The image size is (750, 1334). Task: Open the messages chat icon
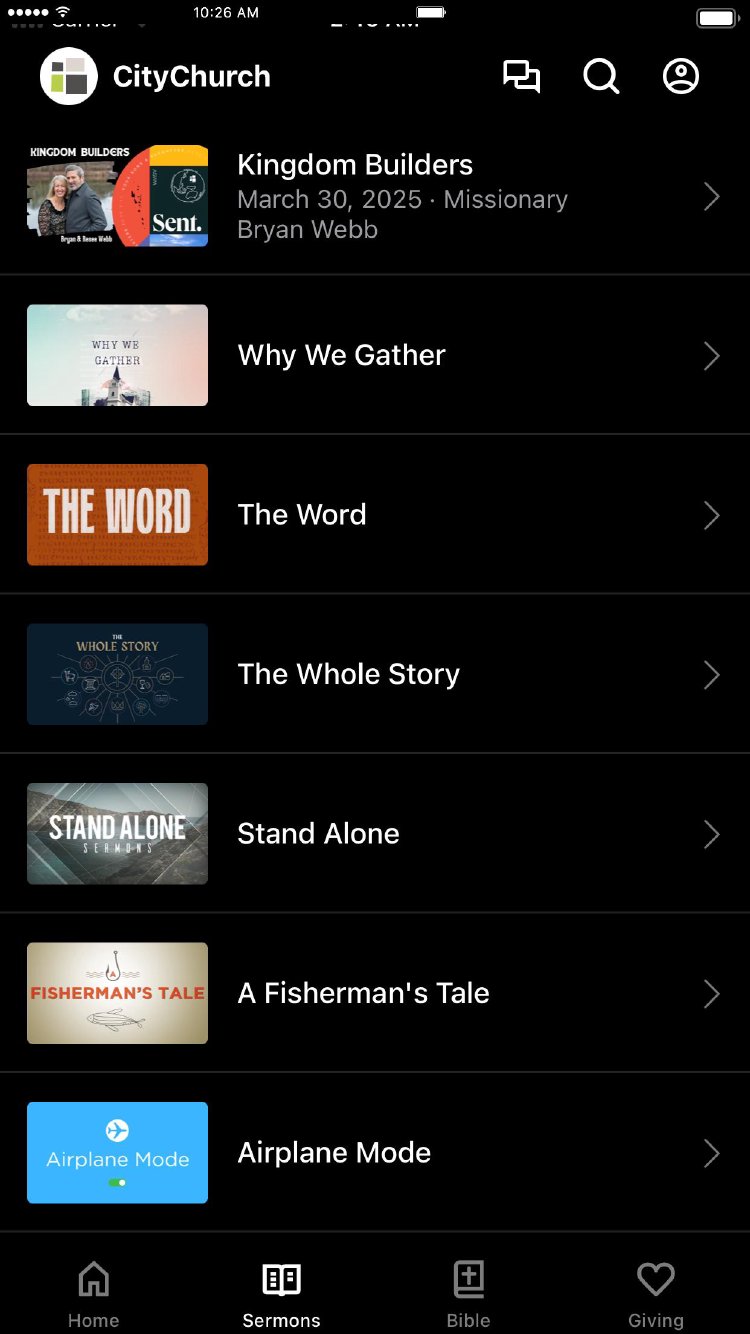tap(521, 77)
